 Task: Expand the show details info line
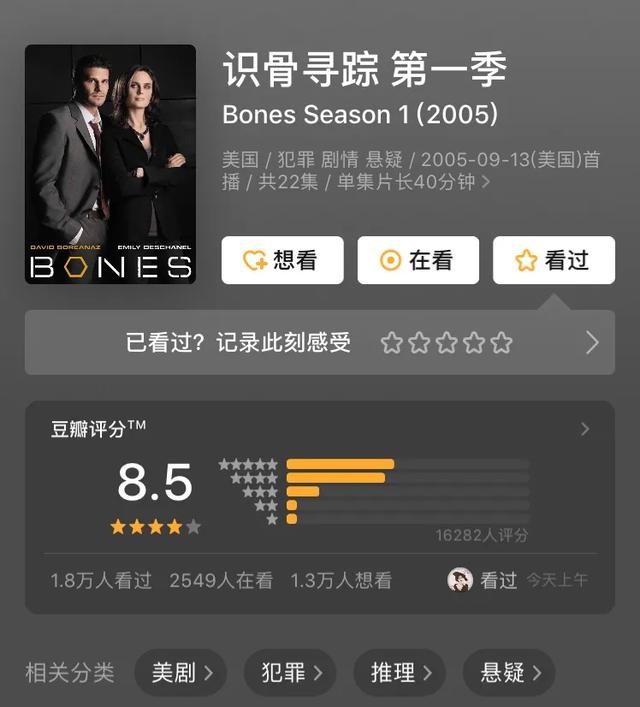486,182
